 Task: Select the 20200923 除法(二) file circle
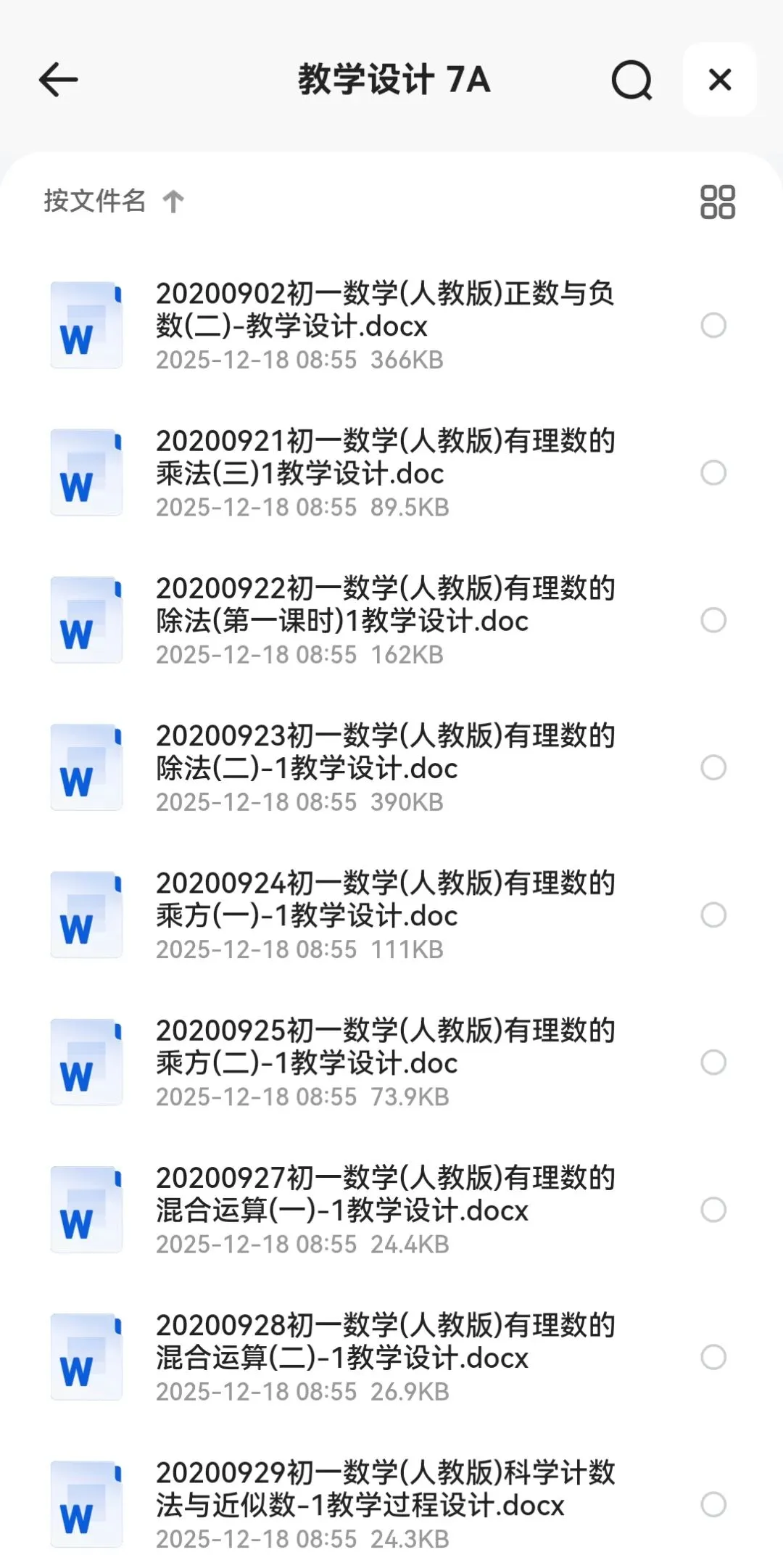click(x=713, y=767)
